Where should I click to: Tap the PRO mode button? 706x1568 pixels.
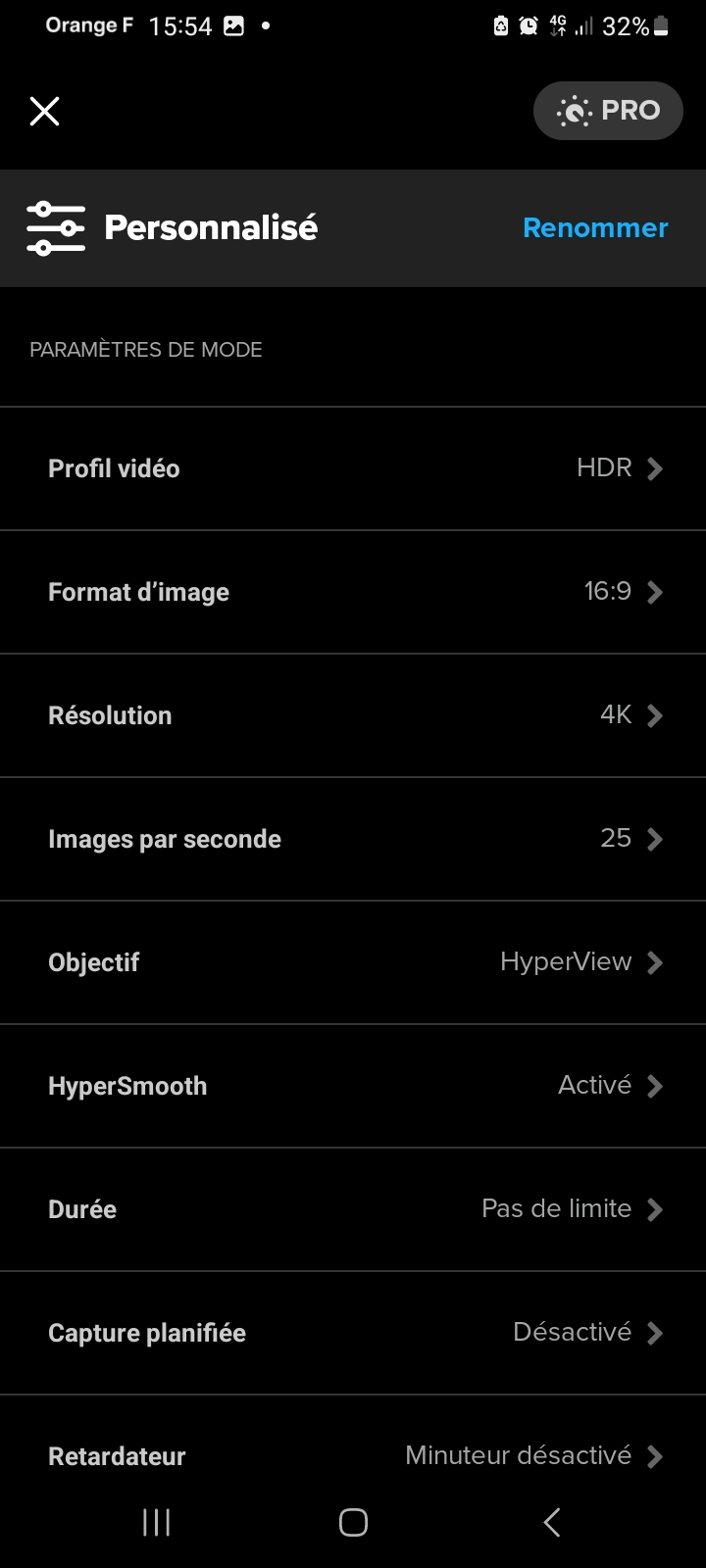(607, 111)
